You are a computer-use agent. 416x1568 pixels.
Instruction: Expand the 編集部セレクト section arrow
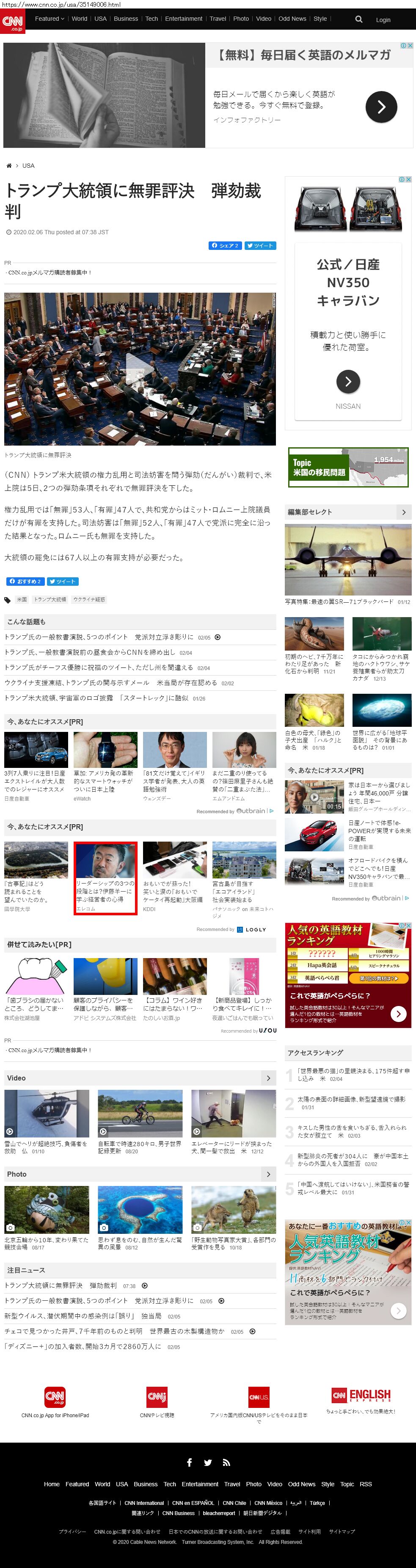[404, 512]
